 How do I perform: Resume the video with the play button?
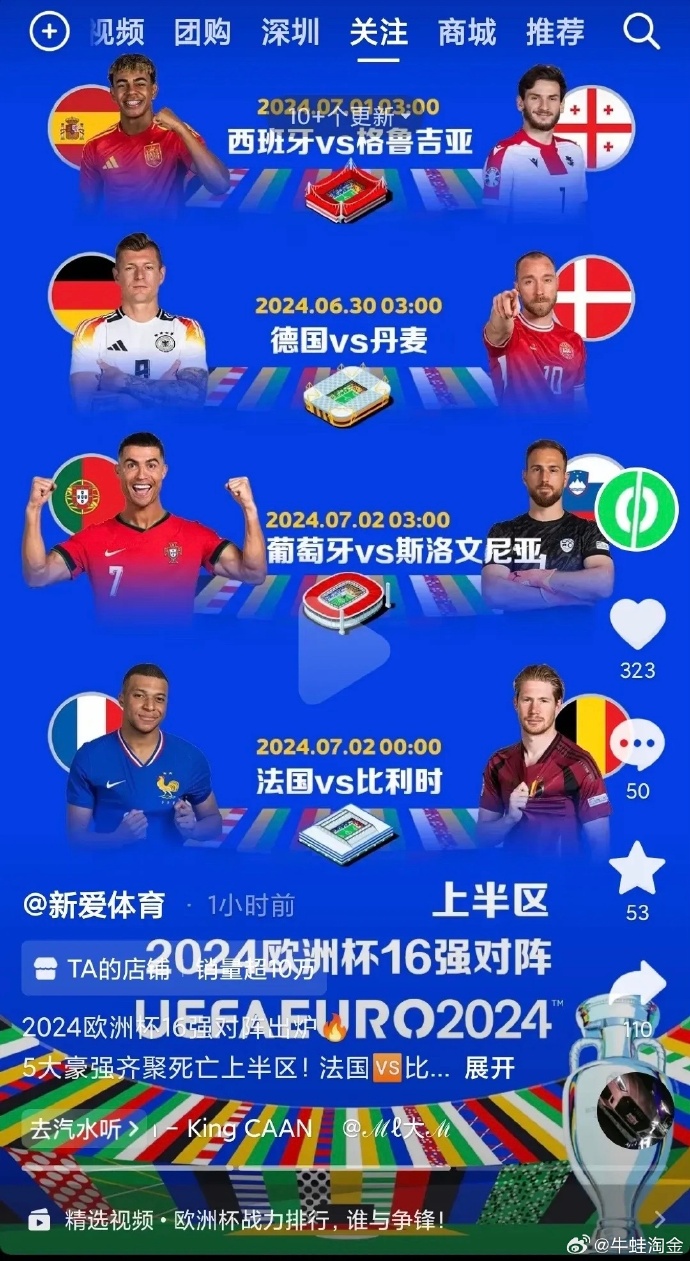pyautogui.click(x=345, y=659)
